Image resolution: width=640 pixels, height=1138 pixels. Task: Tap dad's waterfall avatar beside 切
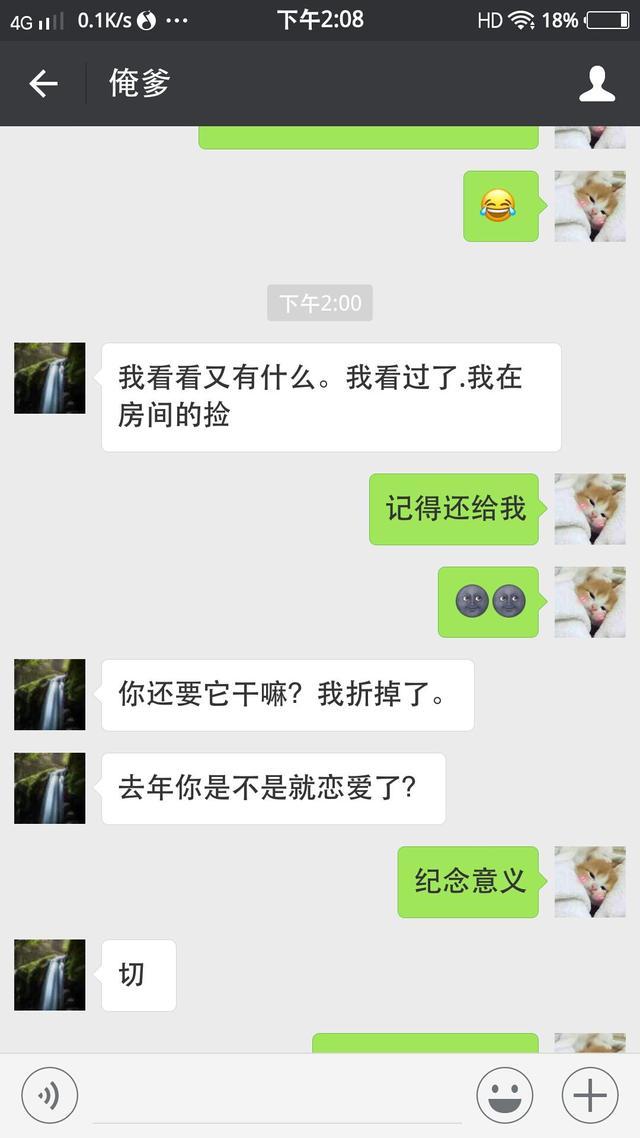[x=49, y=975]
